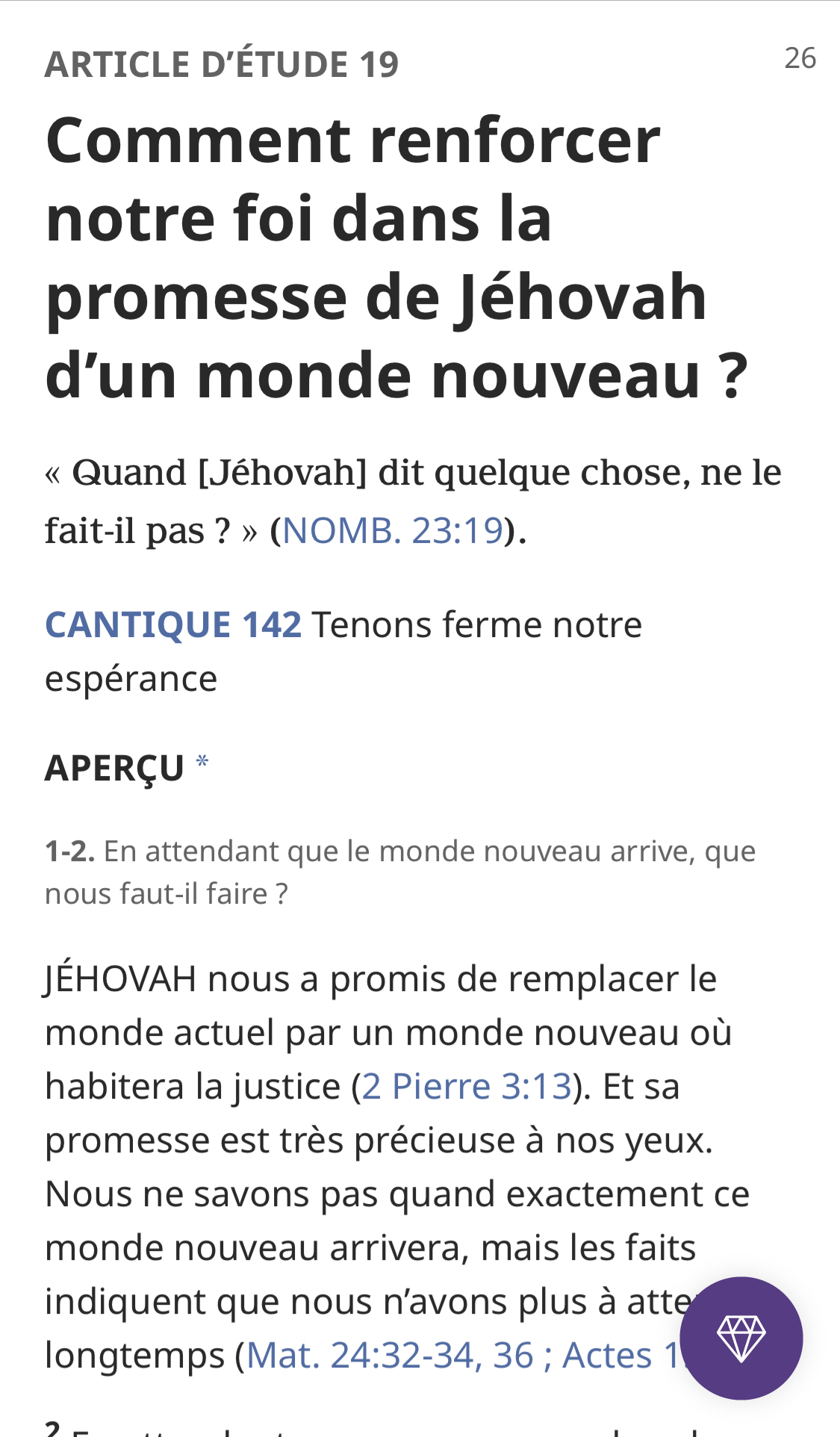Tap the purple gem floating button
This screenshot has height=1437, width=840.
click(741, 1338)
